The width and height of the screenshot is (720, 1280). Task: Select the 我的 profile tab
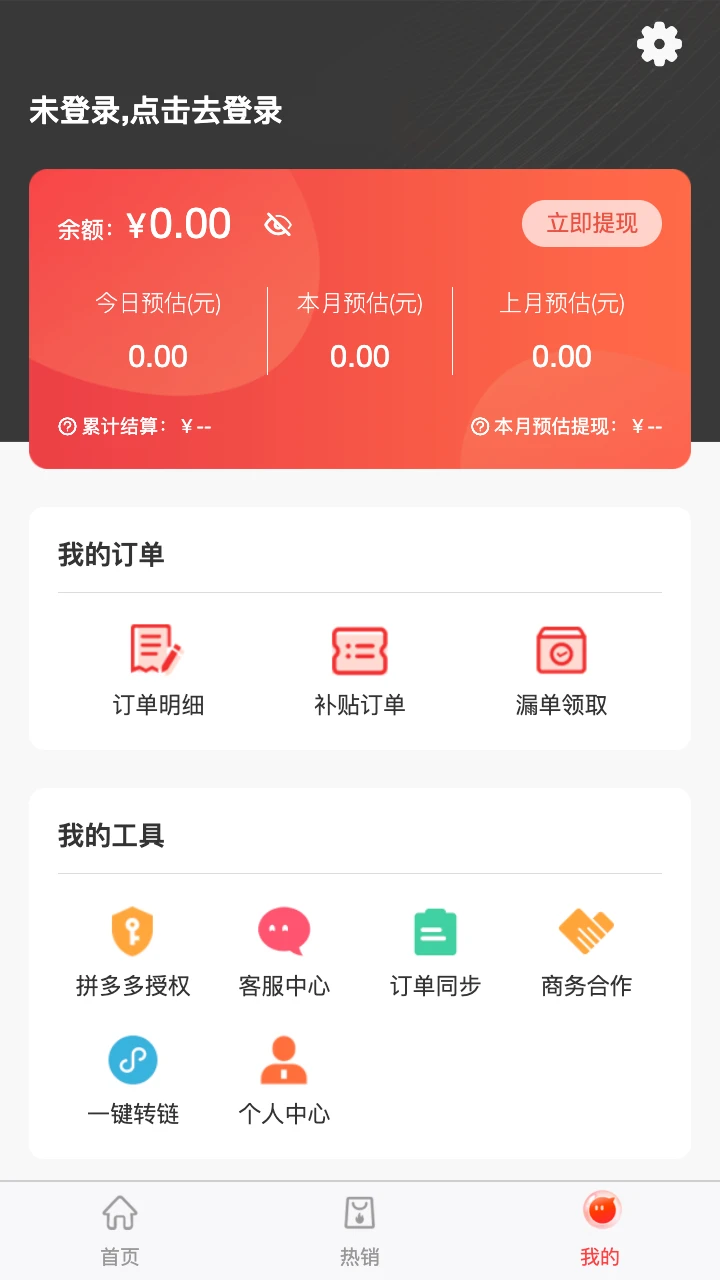(599, 1228)
